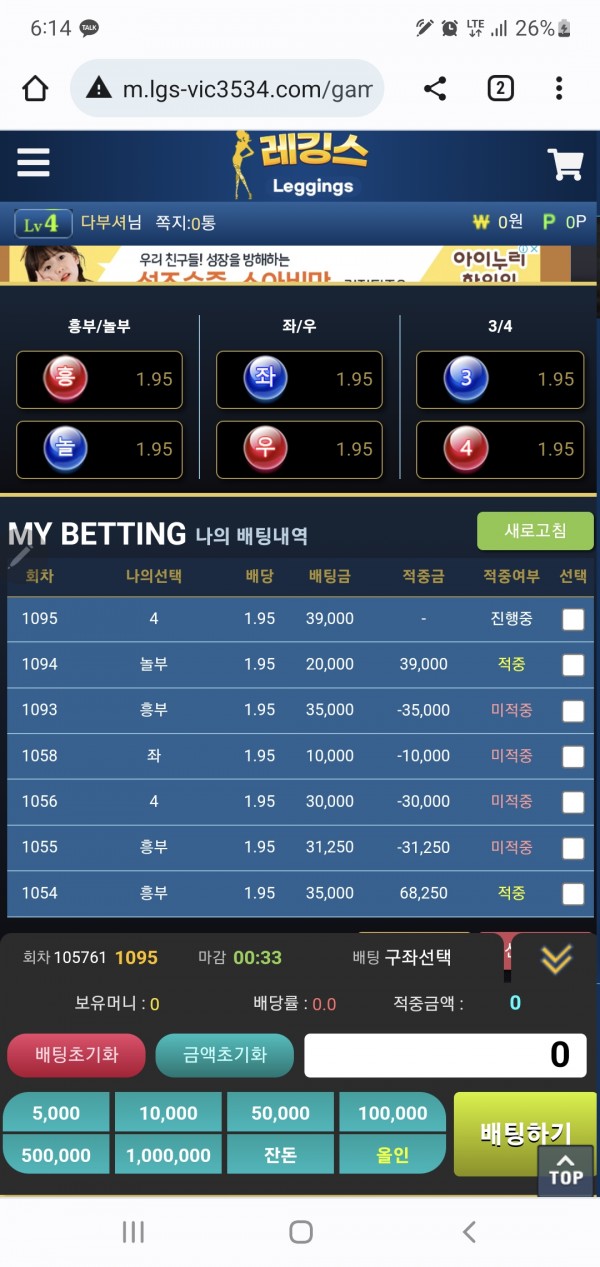The height and width of the screenshot is (1267, 600).
Task: Add 10,000 to bet amount
Action: click(168, 1113)
